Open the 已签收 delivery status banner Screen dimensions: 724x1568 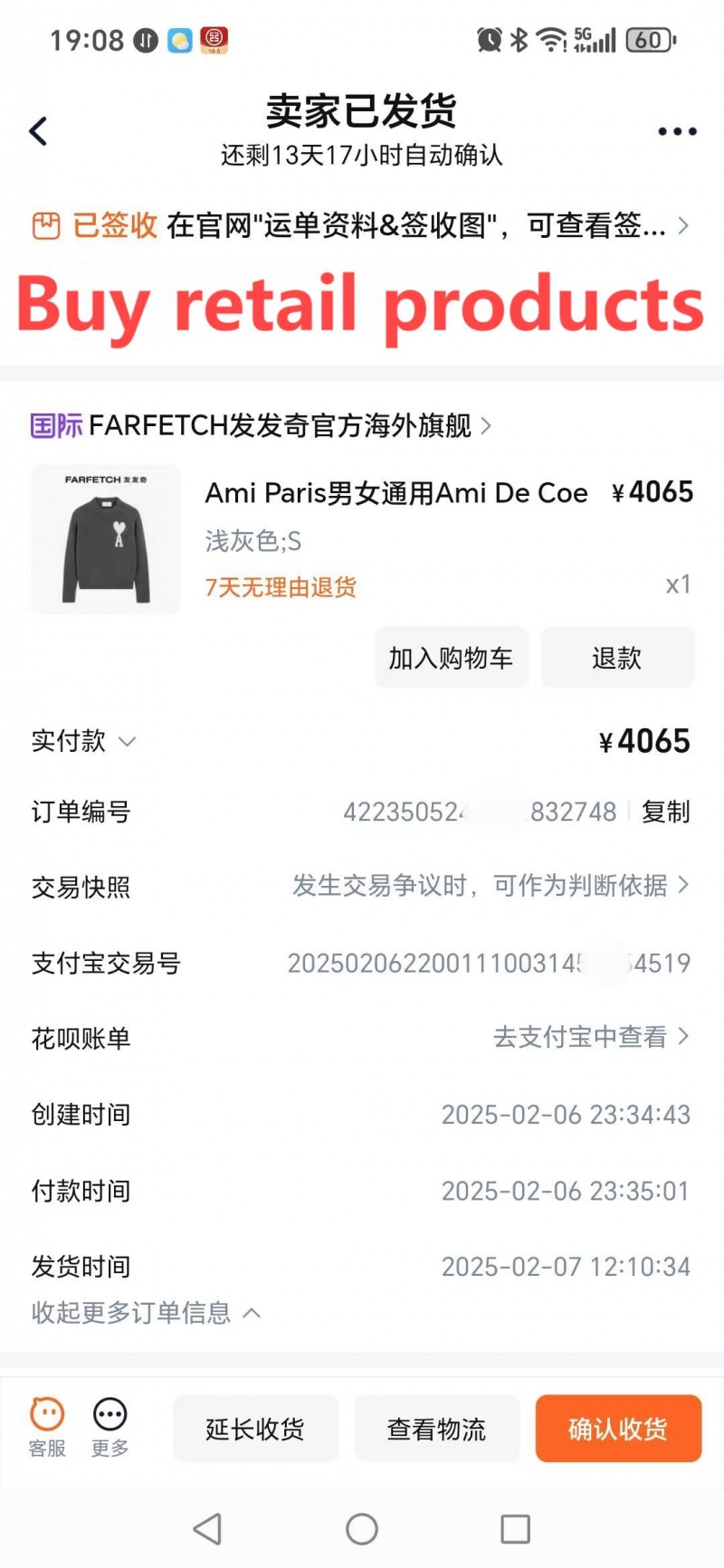362,225
